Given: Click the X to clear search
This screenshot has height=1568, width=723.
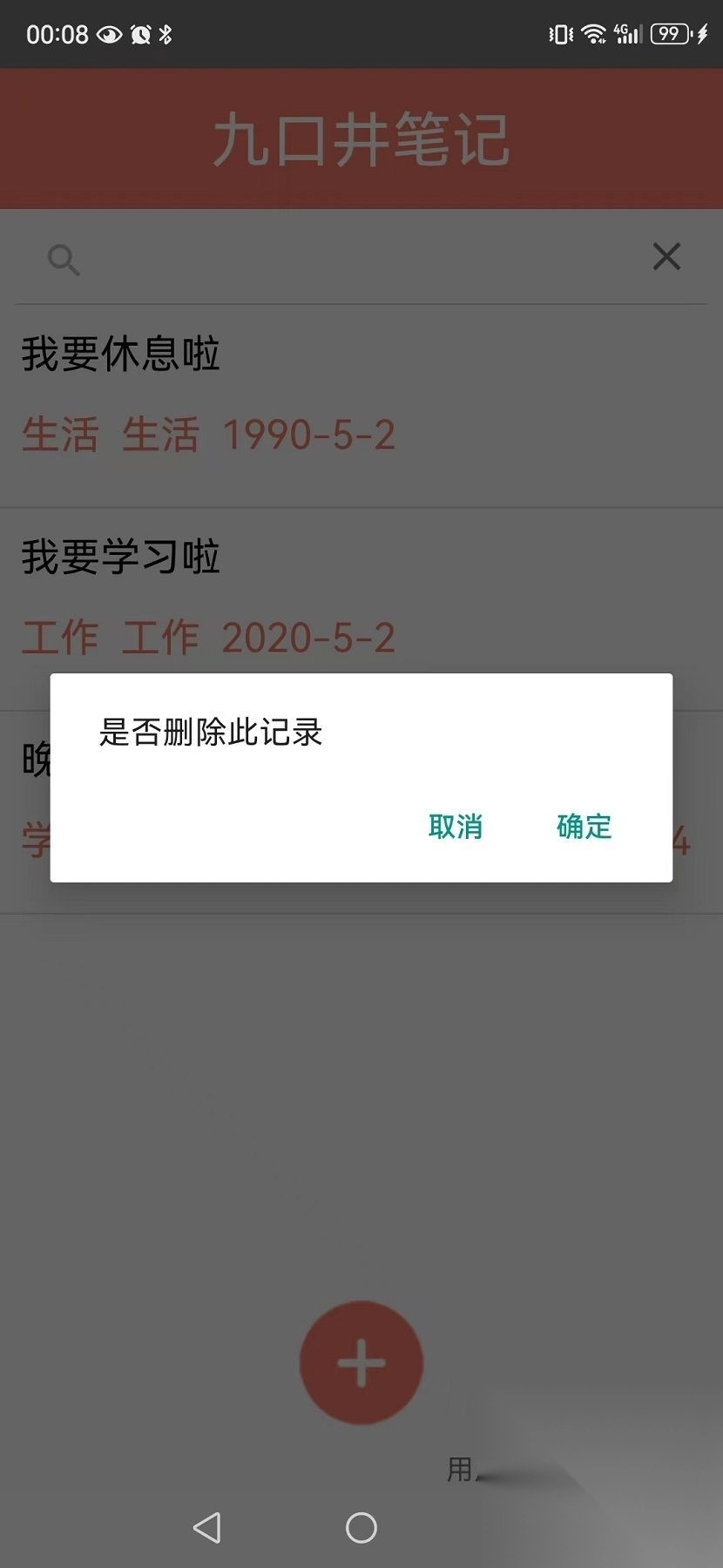Looking at the screenshot, I should 666,256.
